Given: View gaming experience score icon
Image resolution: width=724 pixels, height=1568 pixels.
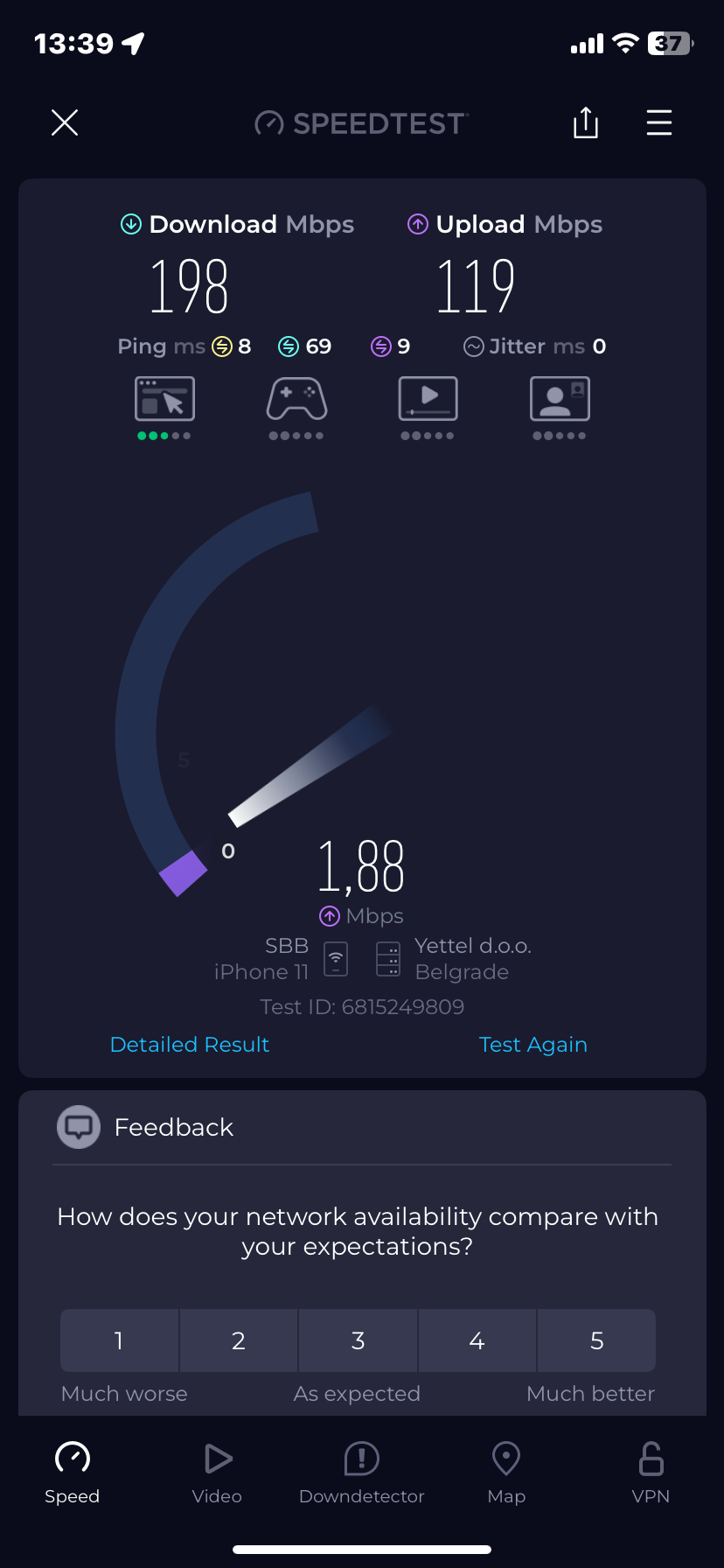Looking at the screenshot, I should [296, 400].
